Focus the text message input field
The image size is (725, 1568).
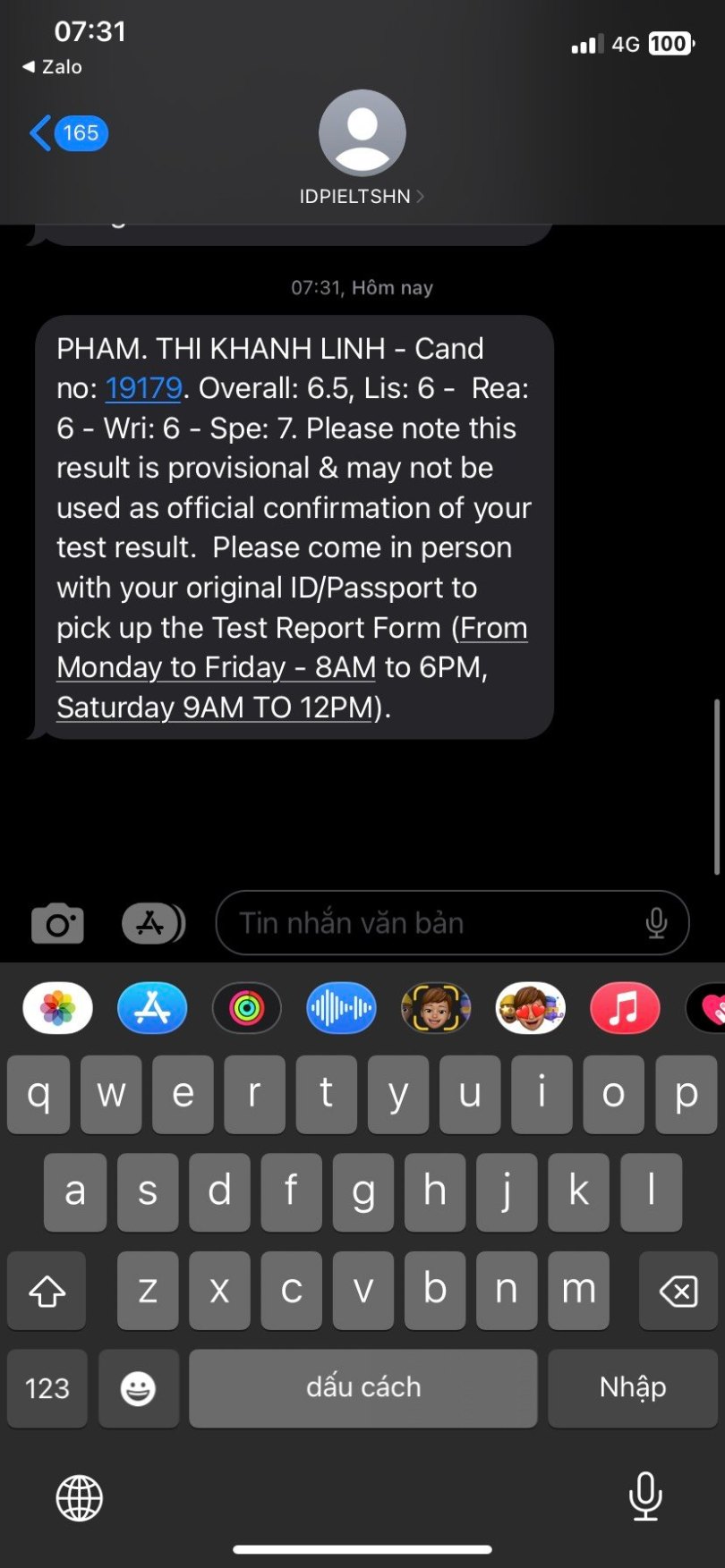click(x=430, y=923)
